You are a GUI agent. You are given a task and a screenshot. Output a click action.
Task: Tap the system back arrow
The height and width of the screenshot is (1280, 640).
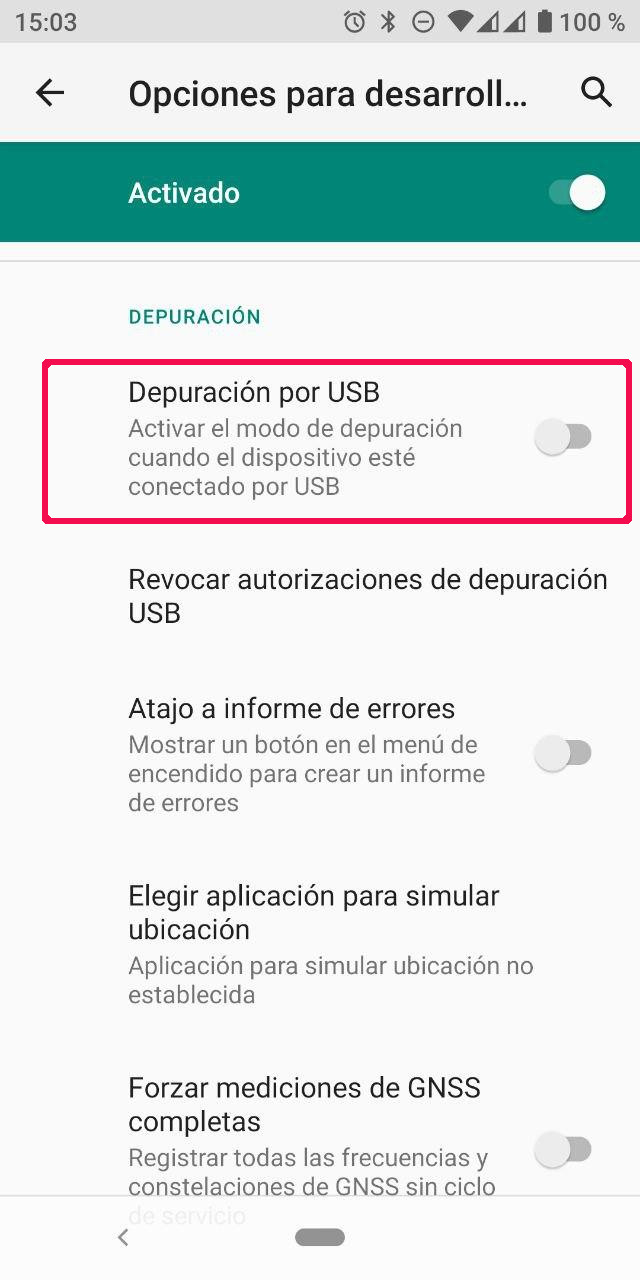click(x=123, y=1237)
